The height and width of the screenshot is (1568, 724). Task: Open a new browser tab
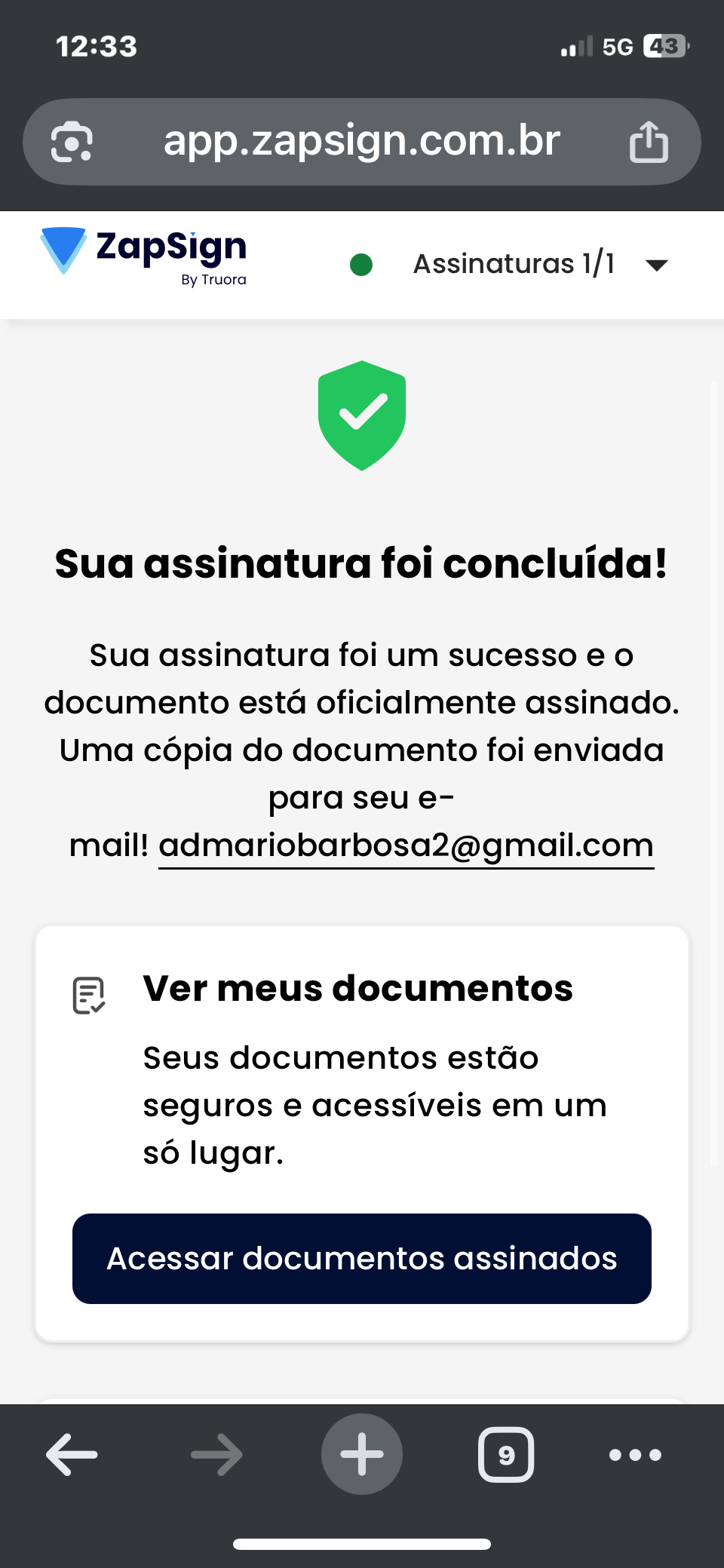tap(362, 1454)
